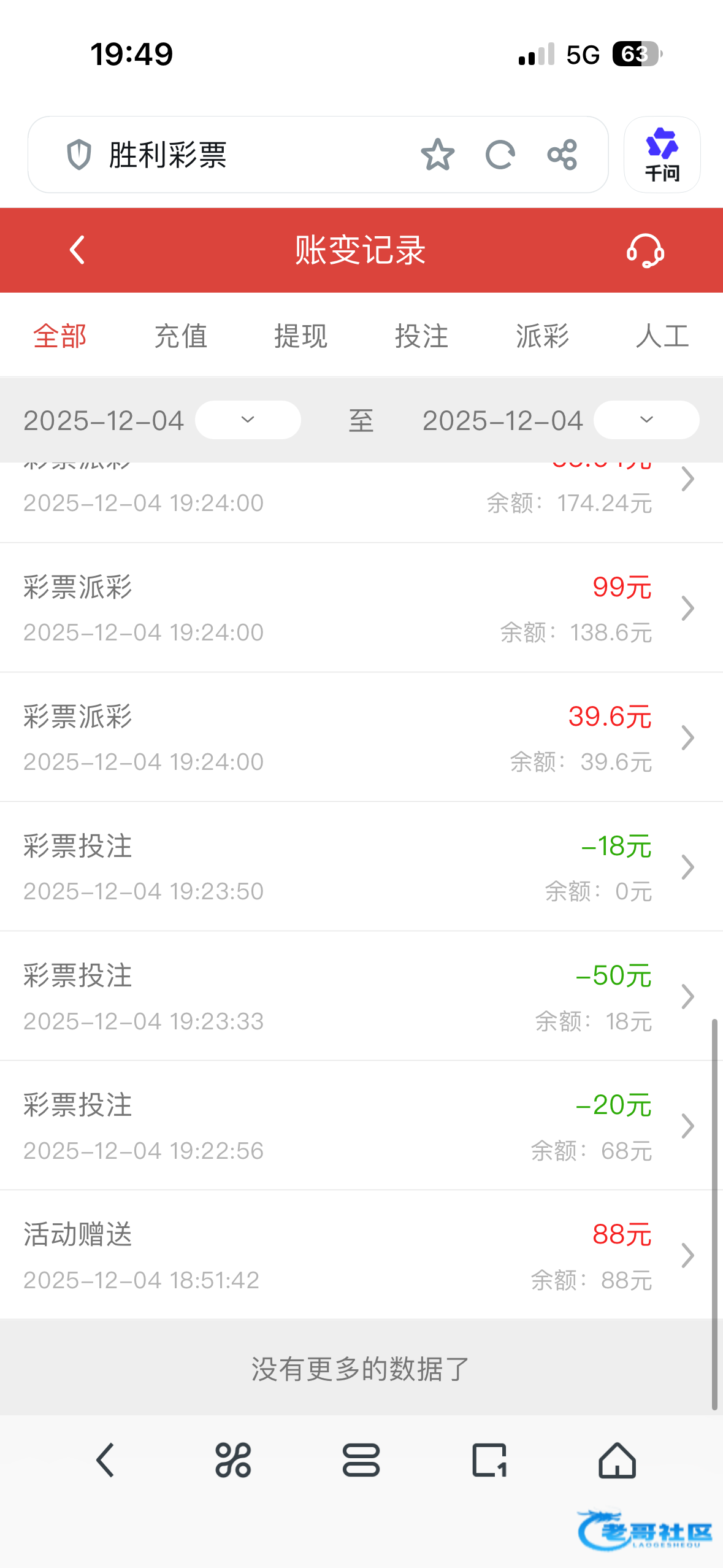
Task: Share this page from the address bar
Action: pos(562,155)
